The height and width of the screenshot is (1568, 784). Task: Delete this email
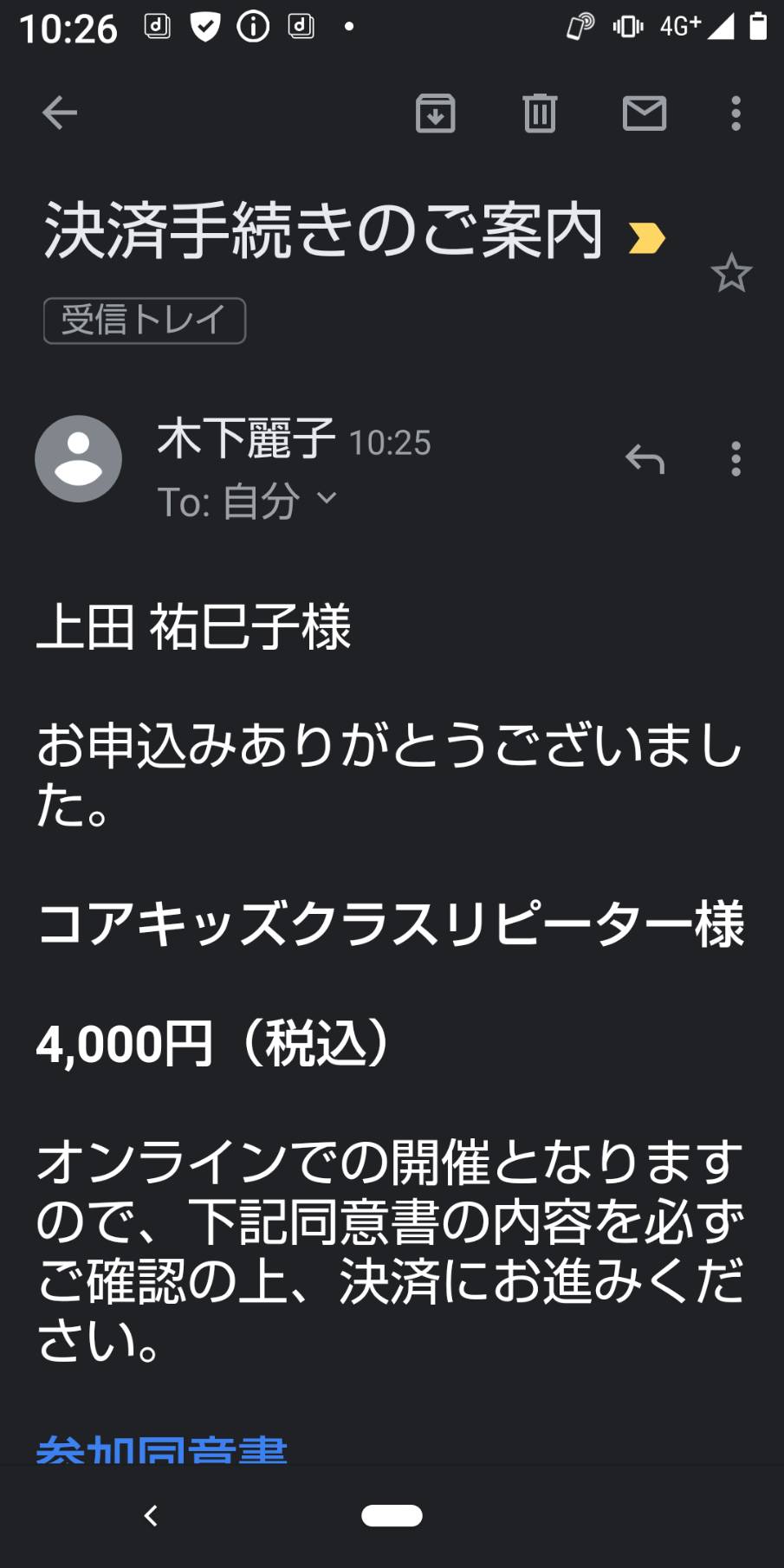[x=540, y=113]
